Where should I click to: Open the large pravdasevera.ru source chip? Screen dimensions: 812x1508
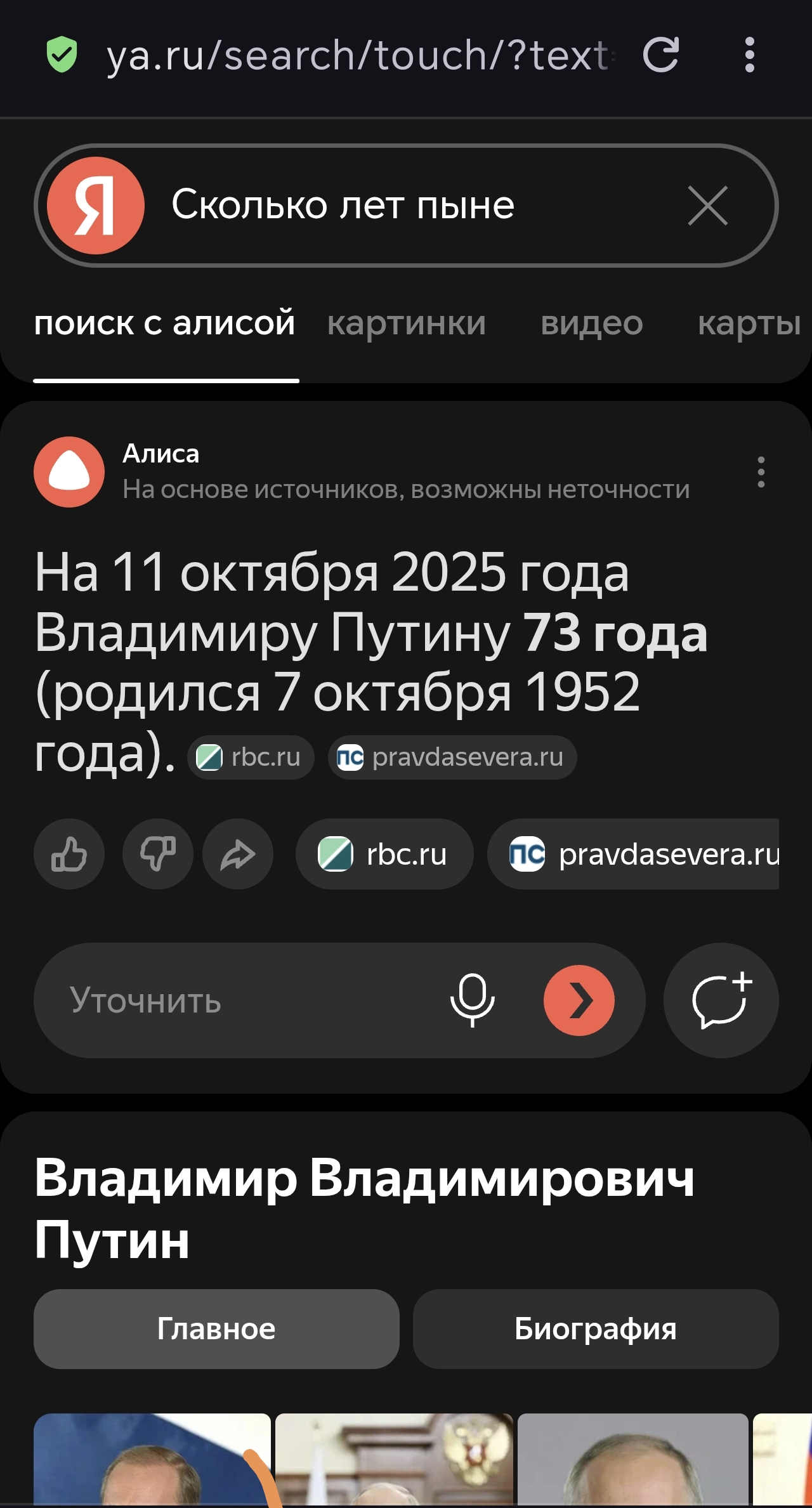tap(634, 854)
